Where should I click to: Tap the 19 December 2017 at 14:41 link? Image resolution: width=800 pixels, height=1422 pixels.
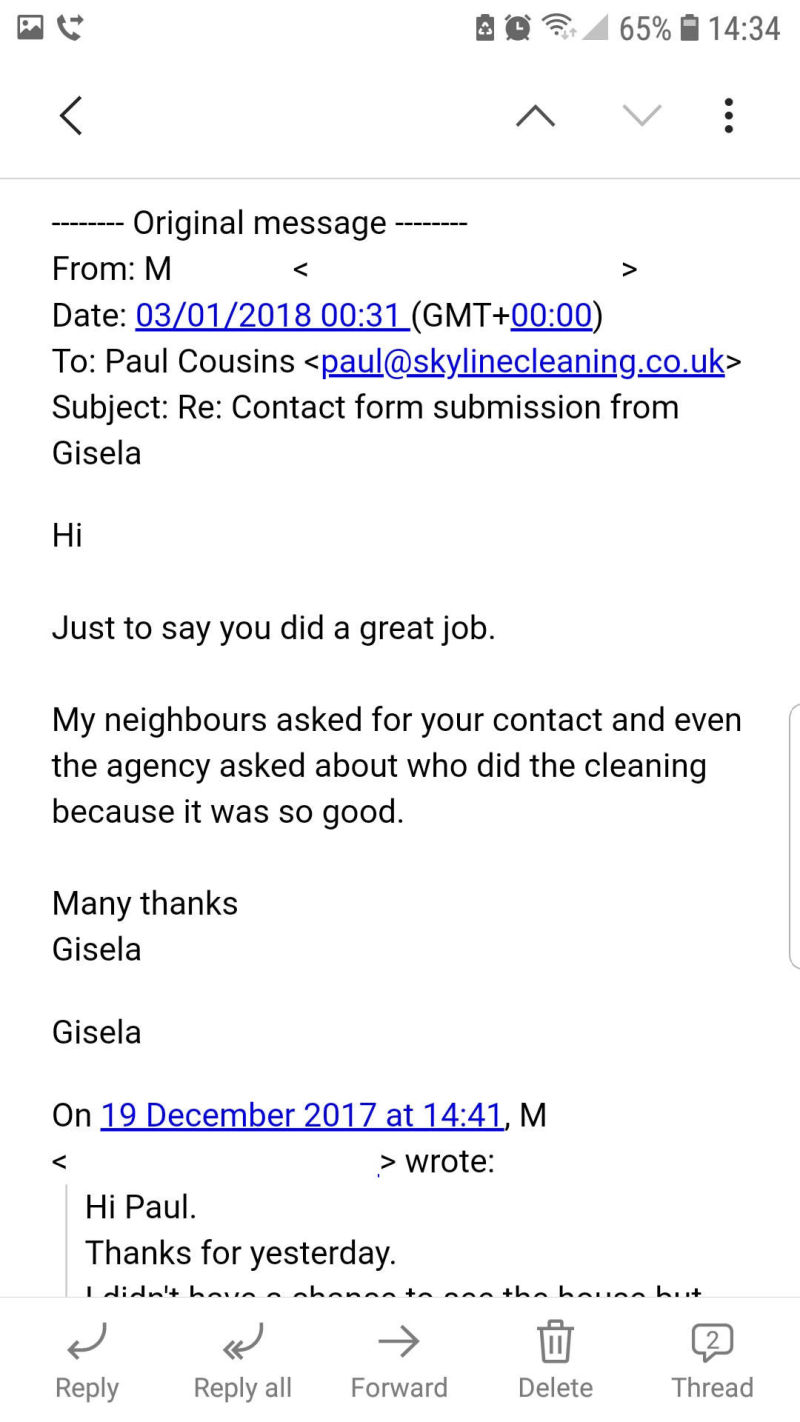click(x=301, y=1115)
